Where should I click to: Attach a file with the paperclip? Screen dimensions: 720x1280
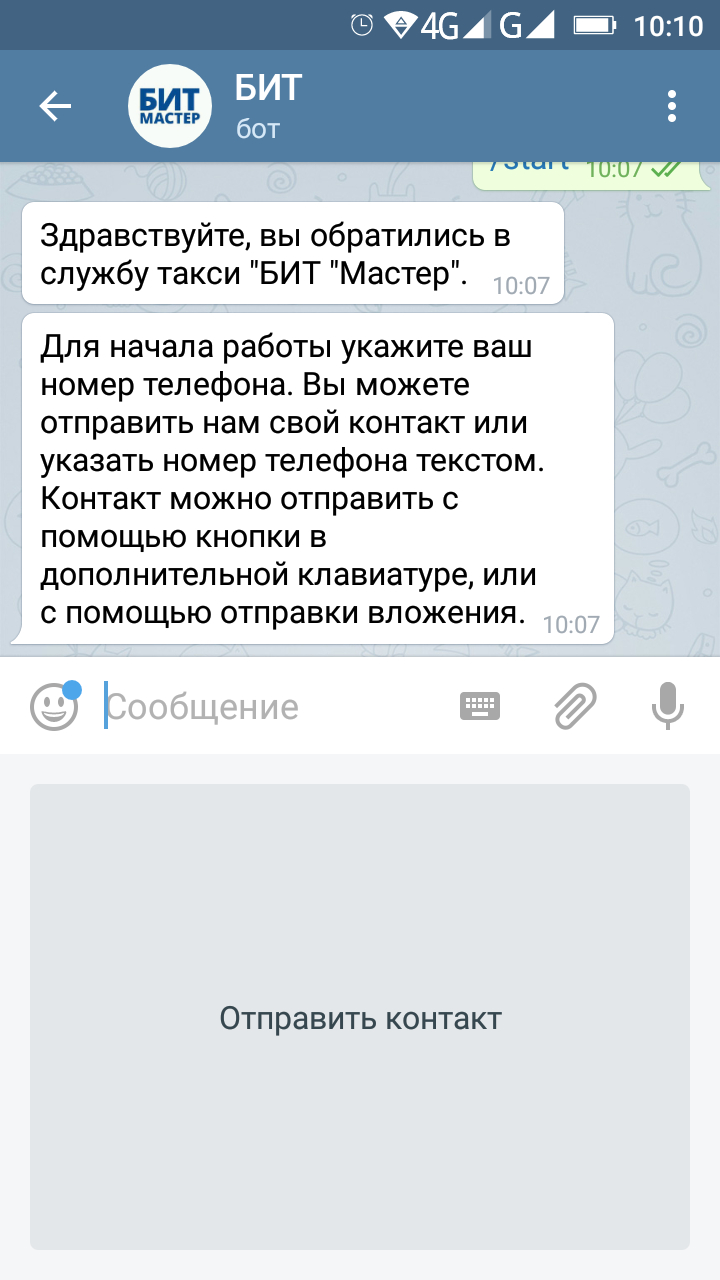575,707
